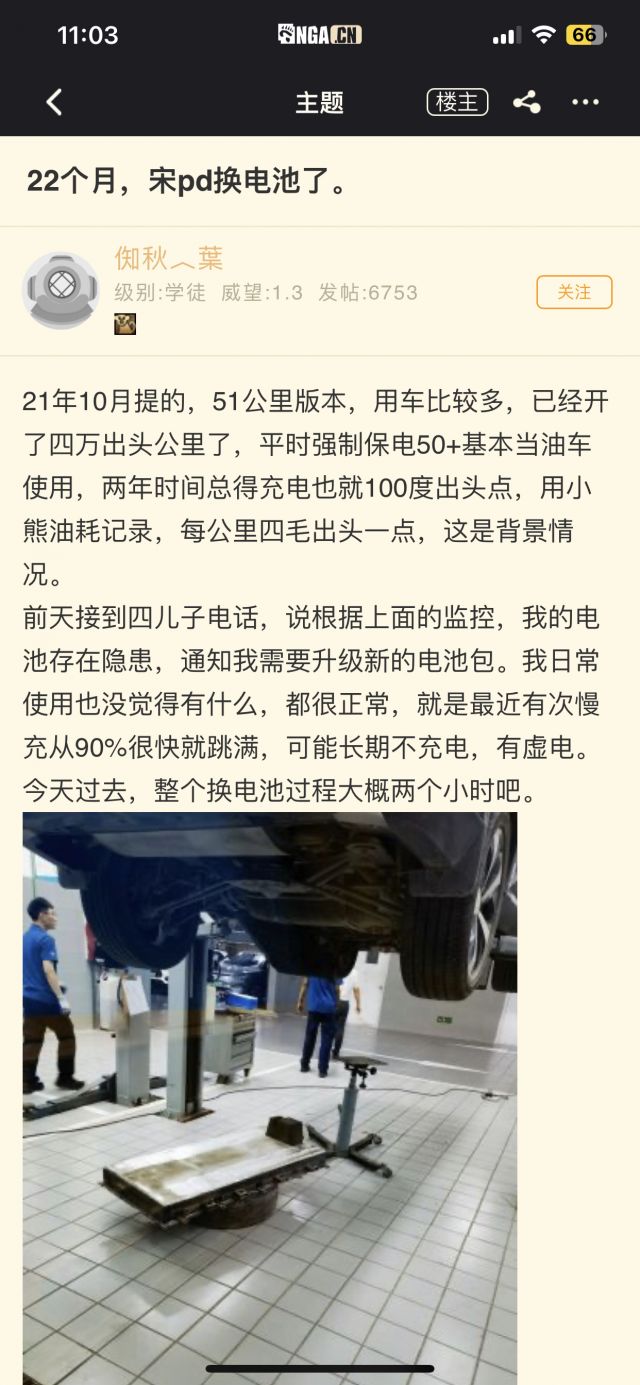Share this thread

(526, 102)
